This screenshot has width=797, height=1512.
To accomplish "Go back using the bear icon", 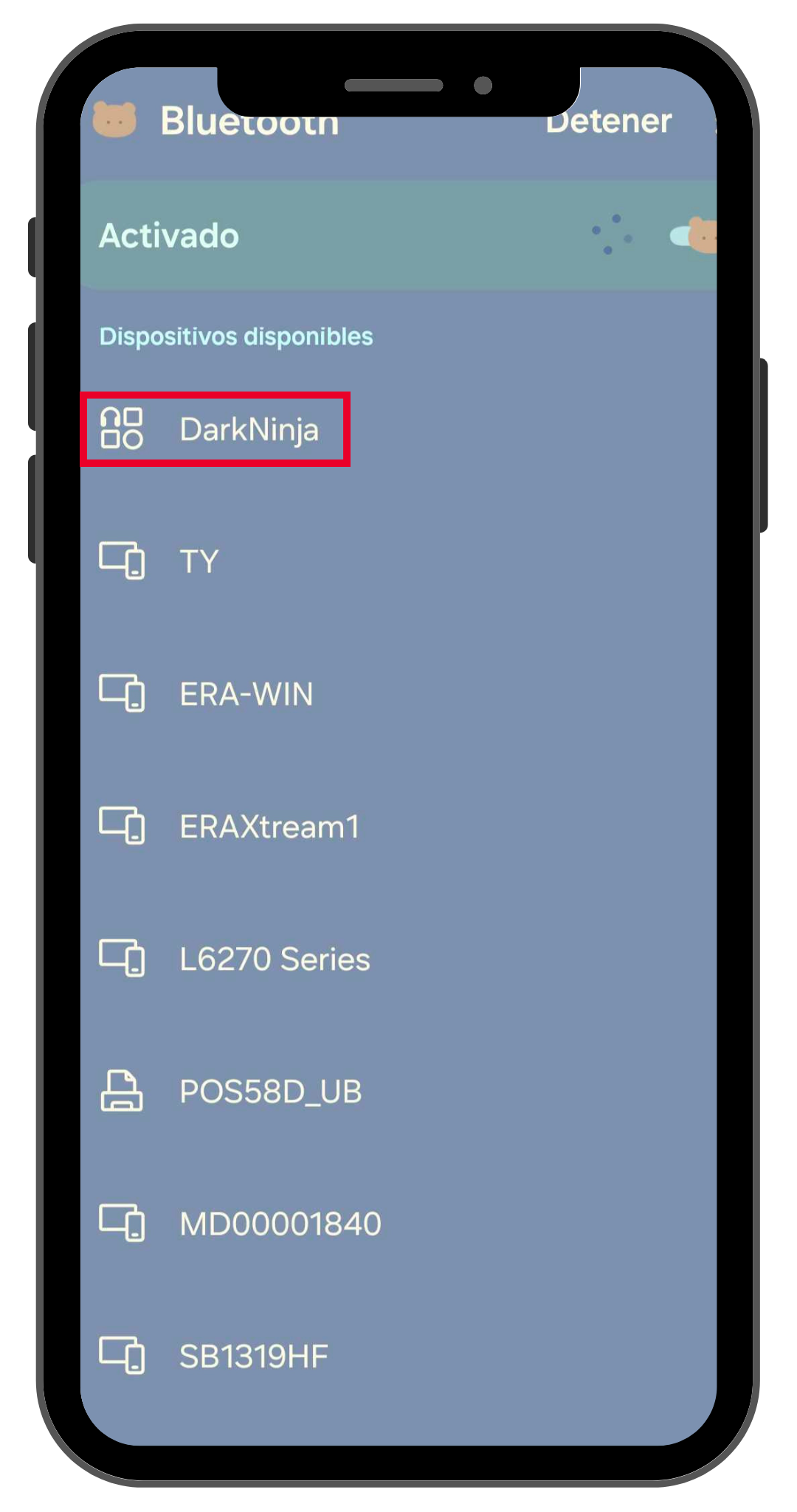I will point(115,120).
